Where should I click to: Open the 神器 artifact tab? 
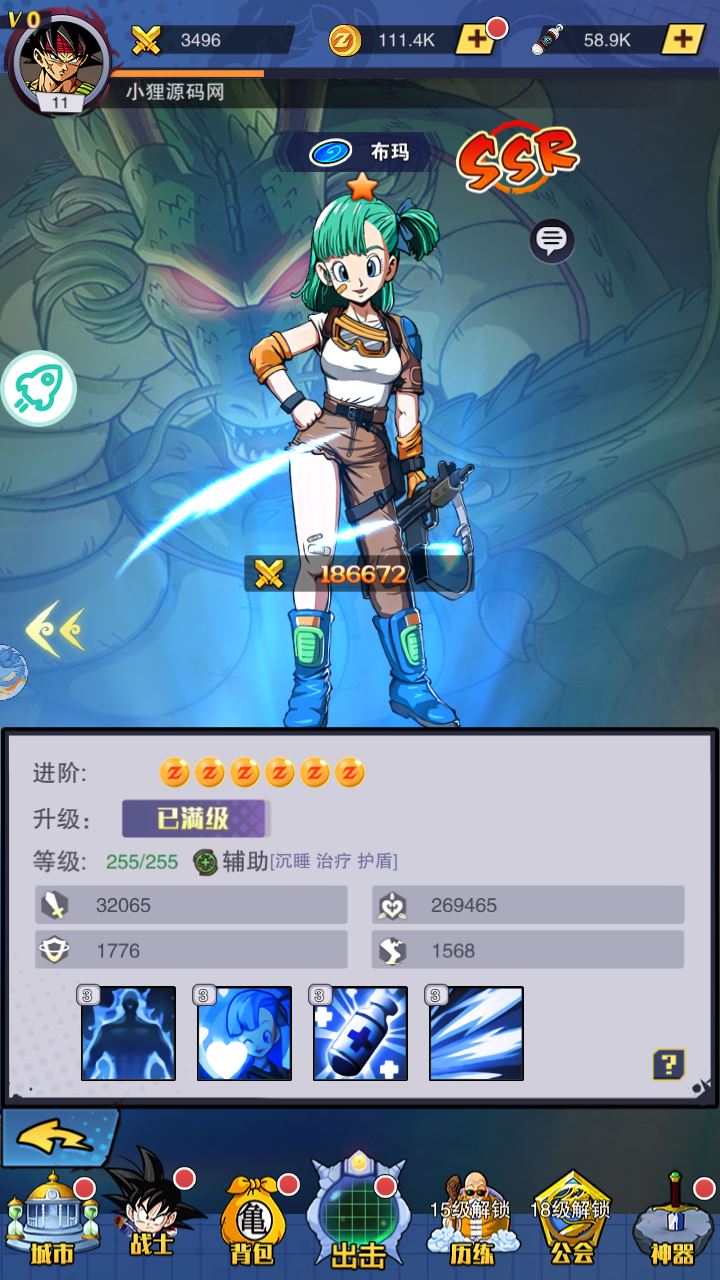tap(672, 1222)
